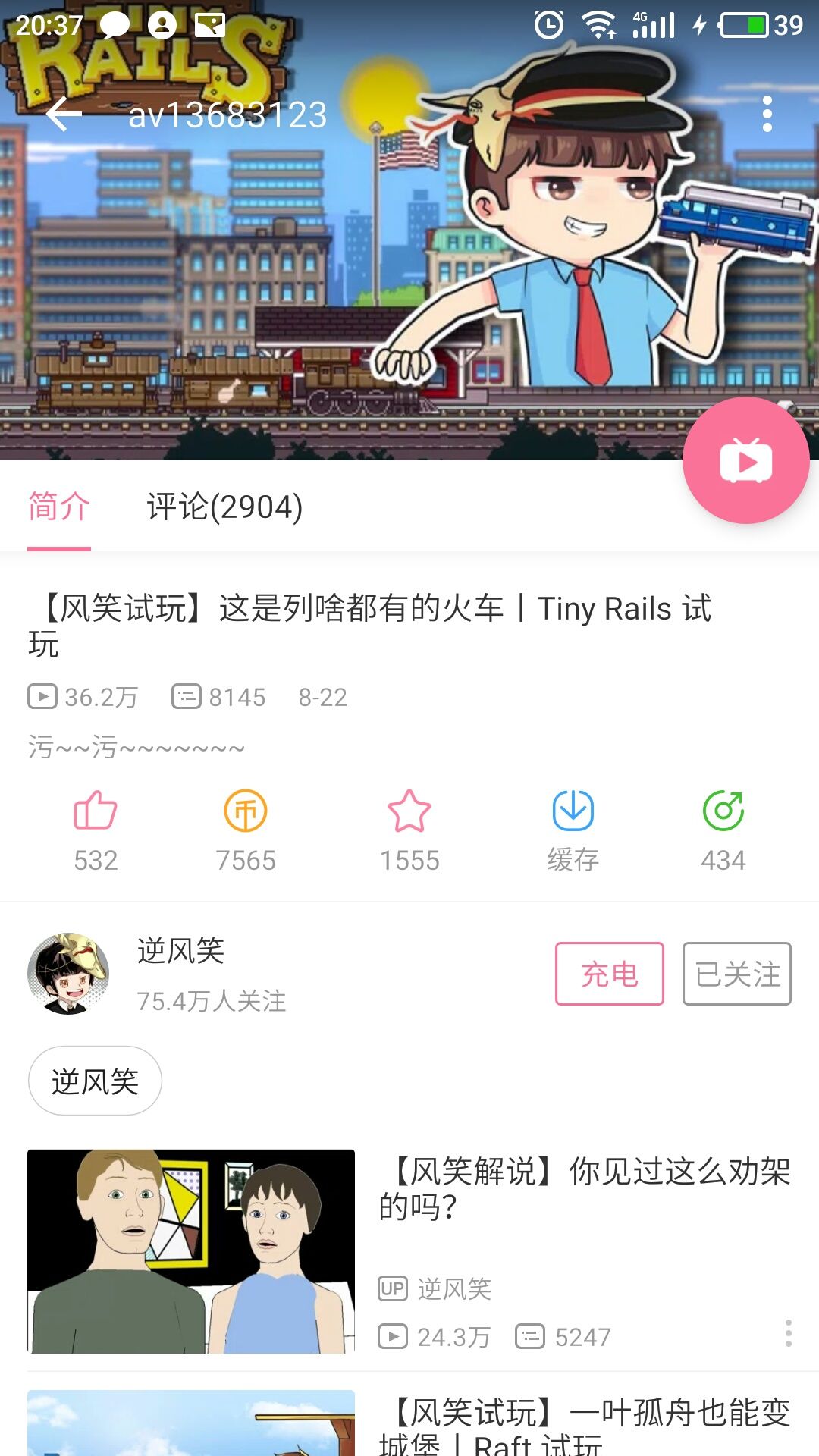Tap 已关注 to unfollow the uploader
The width and height of the screenshot is (819, 1456).
click(x=737, y=974)
